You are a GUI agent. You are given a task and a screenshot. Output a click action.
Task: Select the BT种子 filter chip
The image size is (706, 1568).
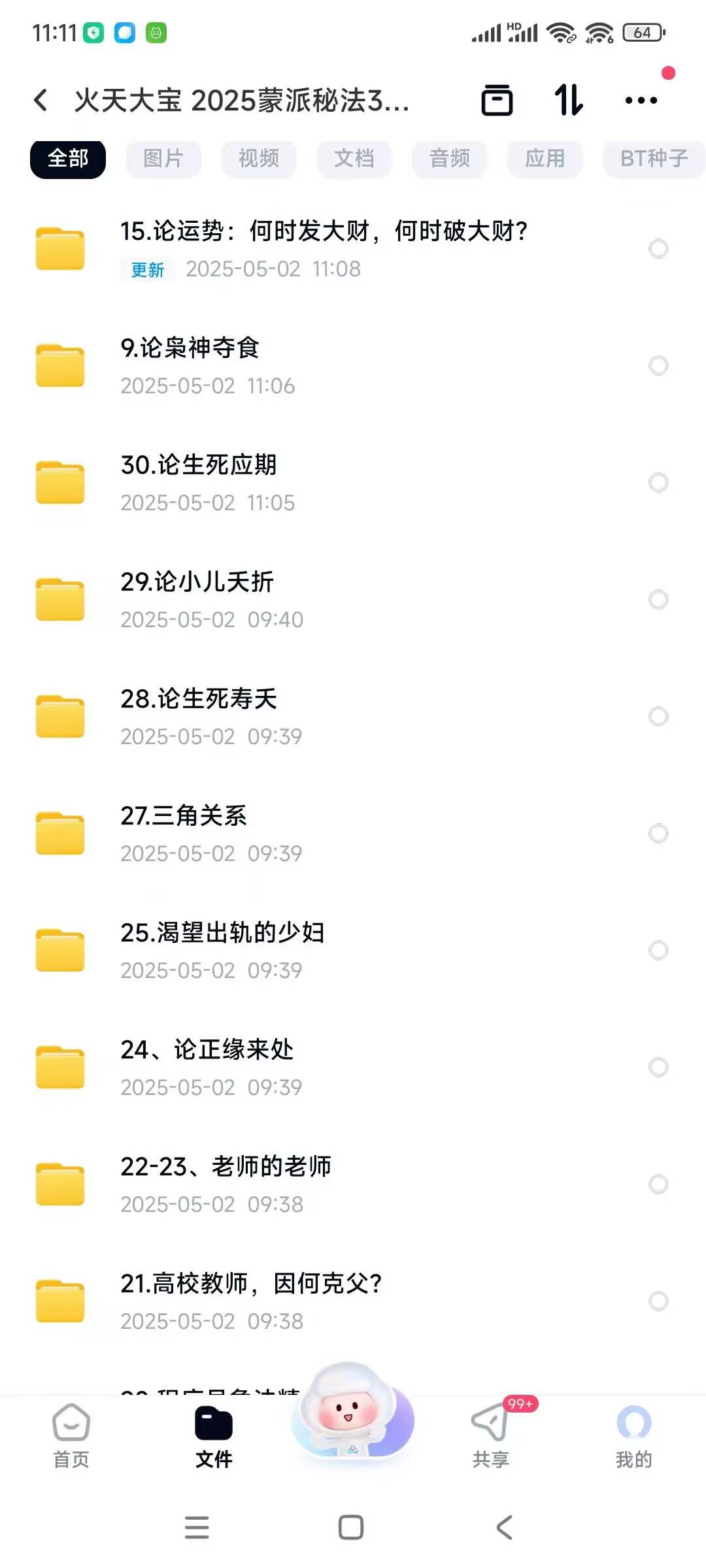point(654,159)
